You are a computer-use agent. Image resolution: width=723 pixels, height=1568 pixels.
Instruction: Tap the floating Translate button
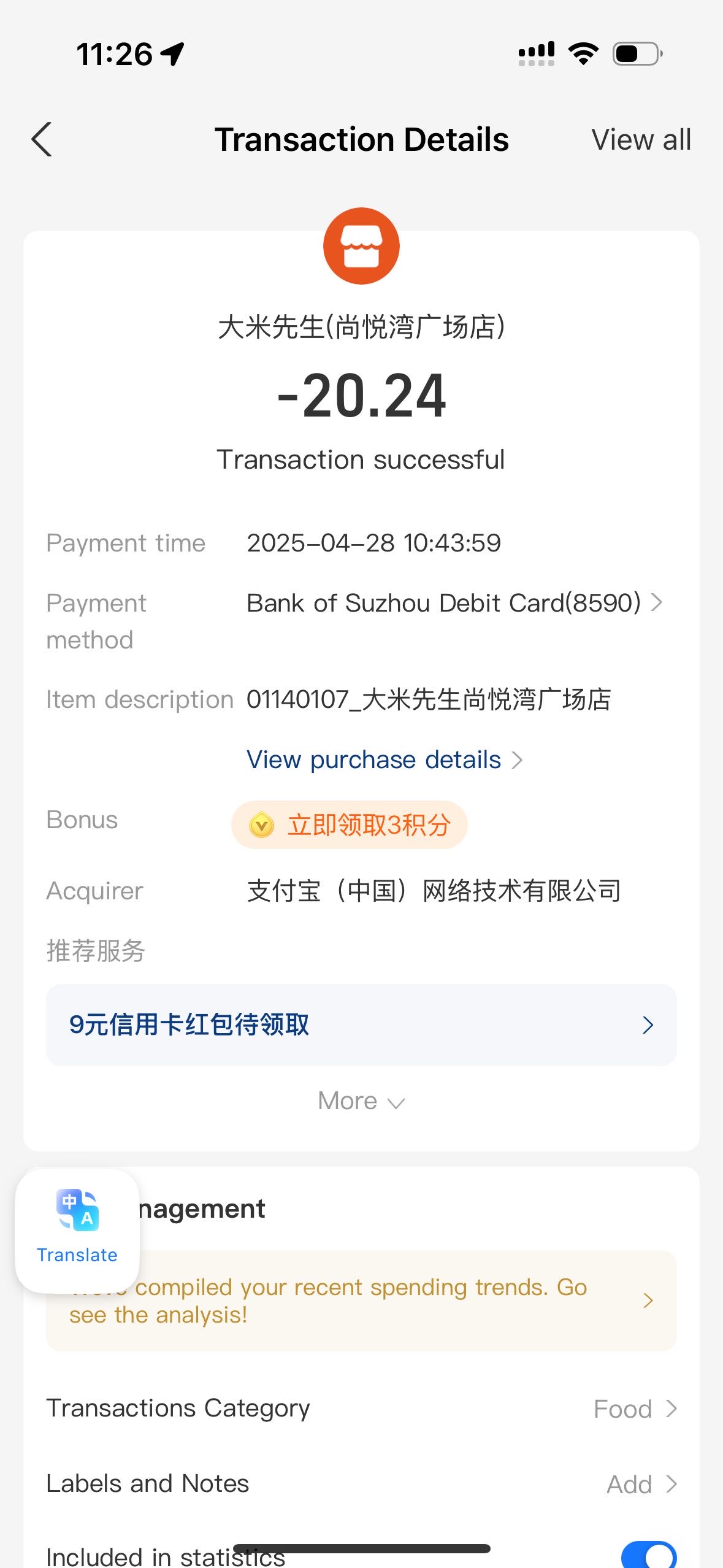pos(77,1231)
